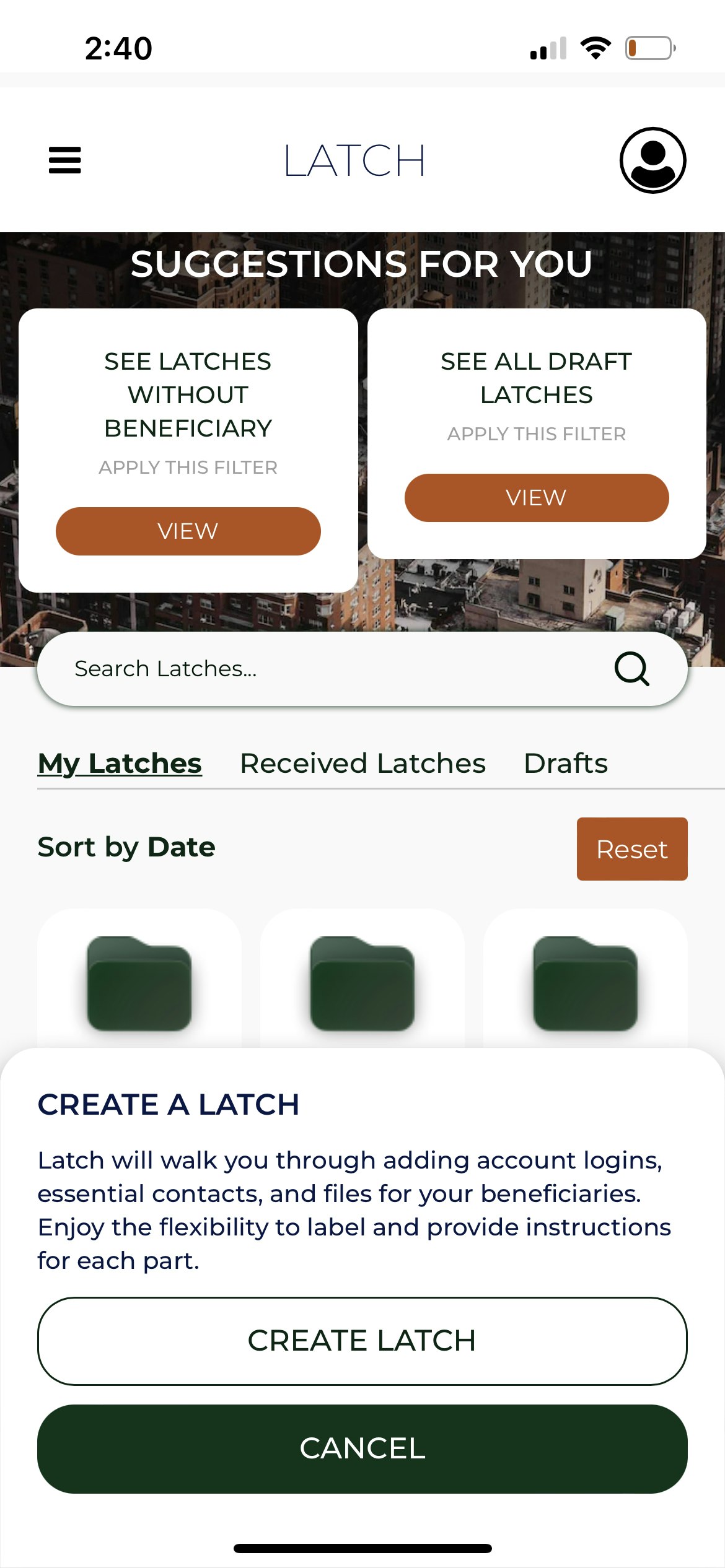Select the My Latches tab
This screenshot has width=725, height=1568.
click(120, 763)
